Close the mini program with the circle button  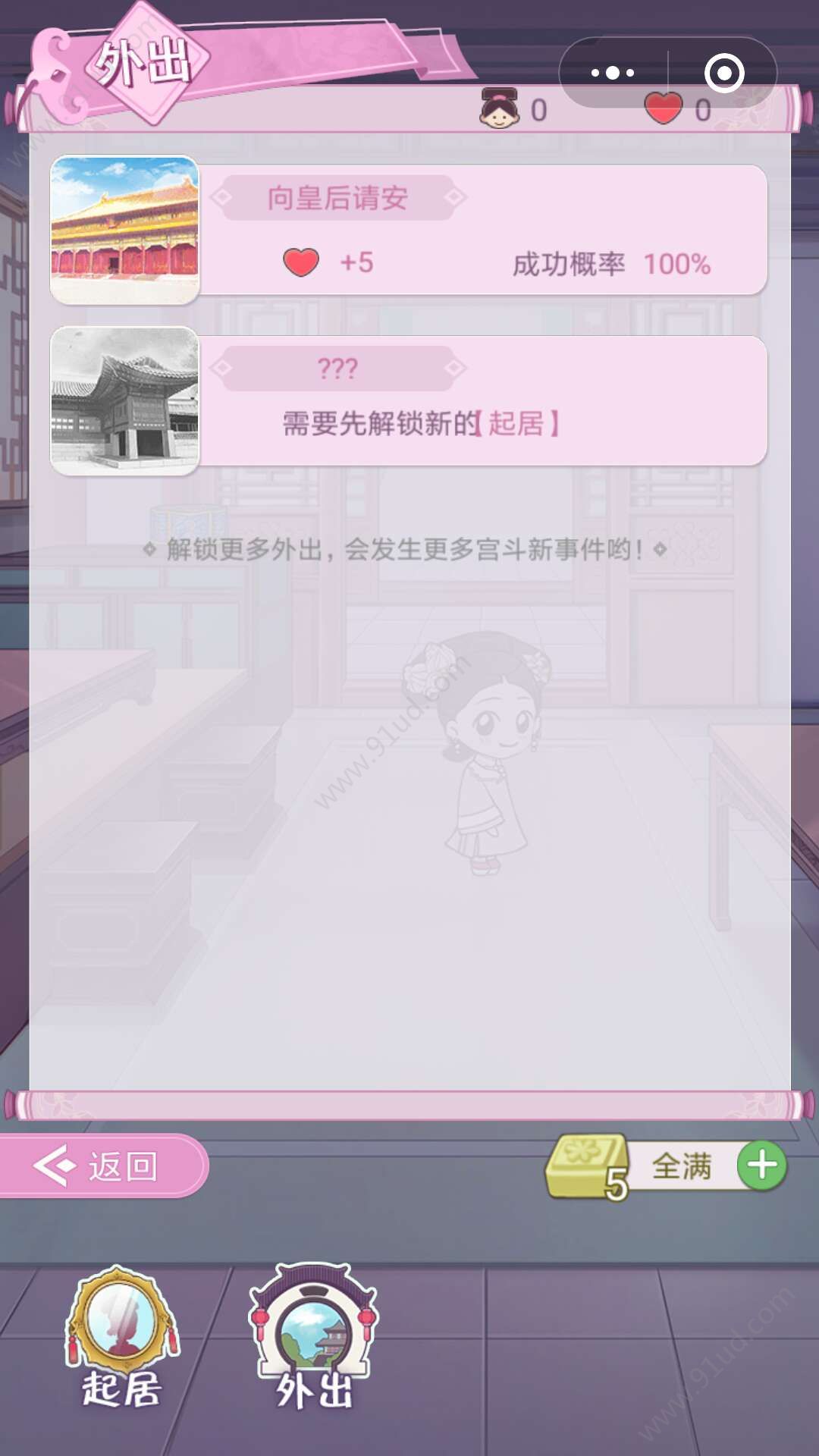coord(723,73)
